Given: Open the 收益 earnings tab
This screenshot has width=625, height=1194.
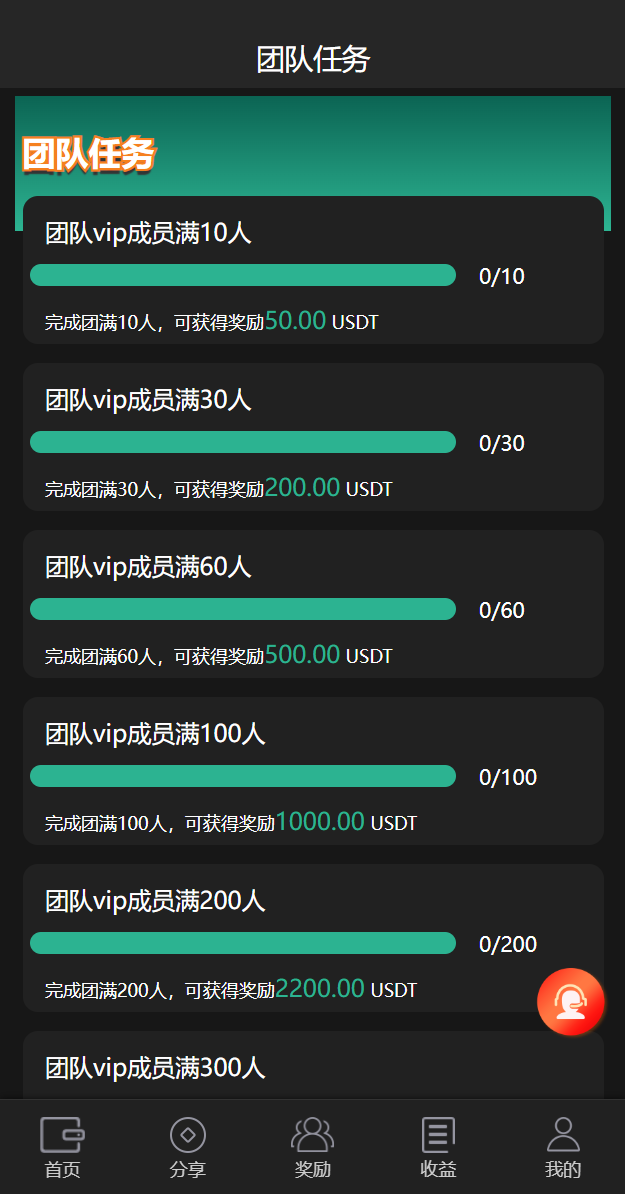Looking at the screenshot, I should point(438,1147).
